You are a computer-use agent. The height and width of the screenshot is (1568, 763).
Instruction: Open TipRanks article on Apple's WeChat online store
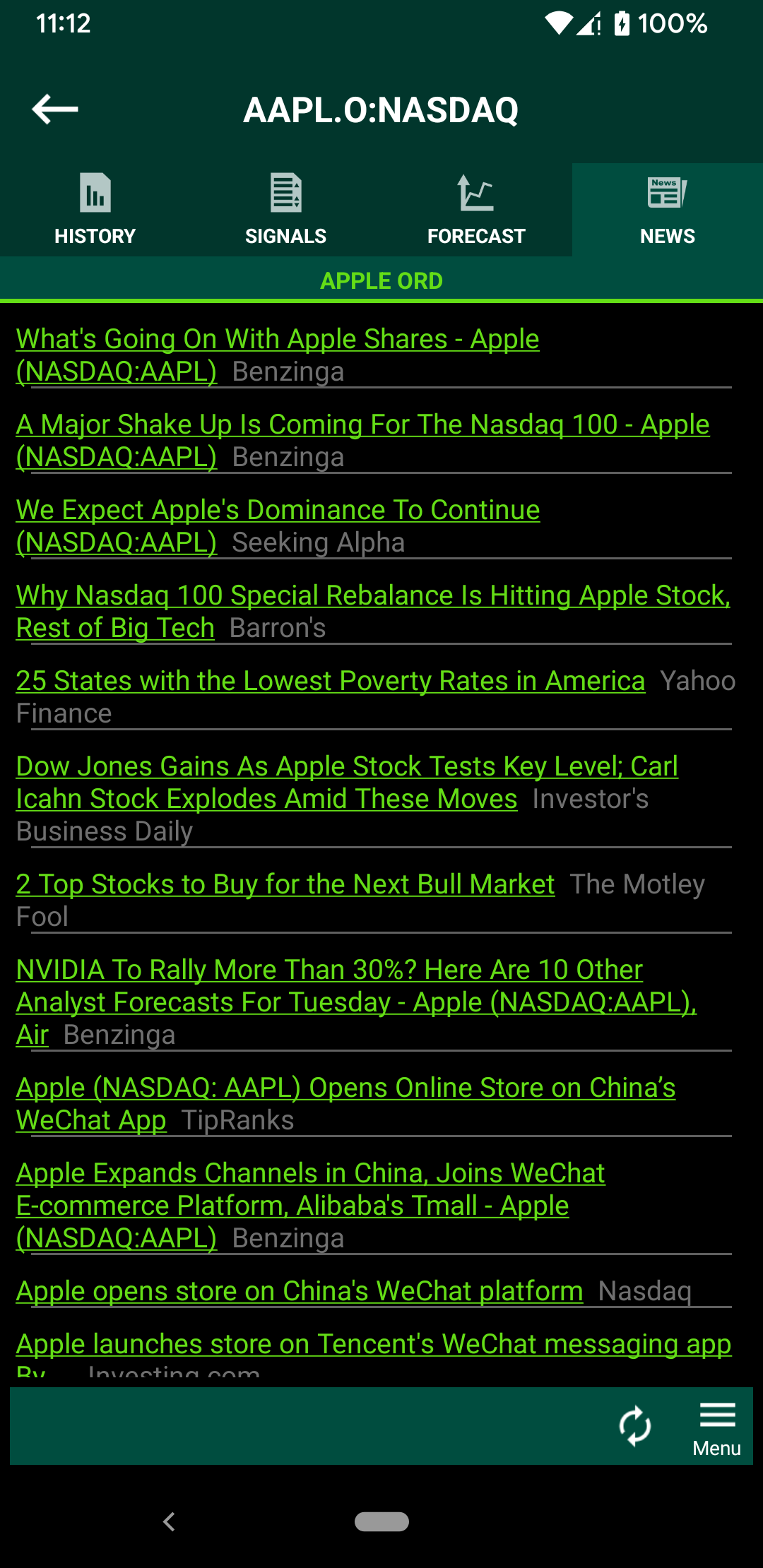pyautogui.click(x=345, y=1104)
